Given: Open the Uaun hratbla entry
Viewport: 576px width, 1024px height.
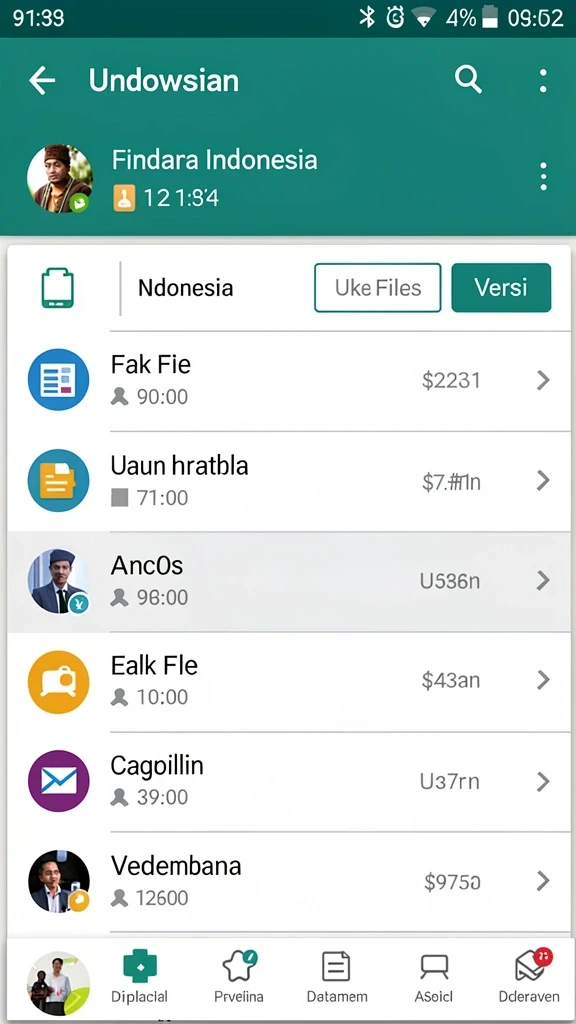Looking at the screenshot, I should [289, 481].
